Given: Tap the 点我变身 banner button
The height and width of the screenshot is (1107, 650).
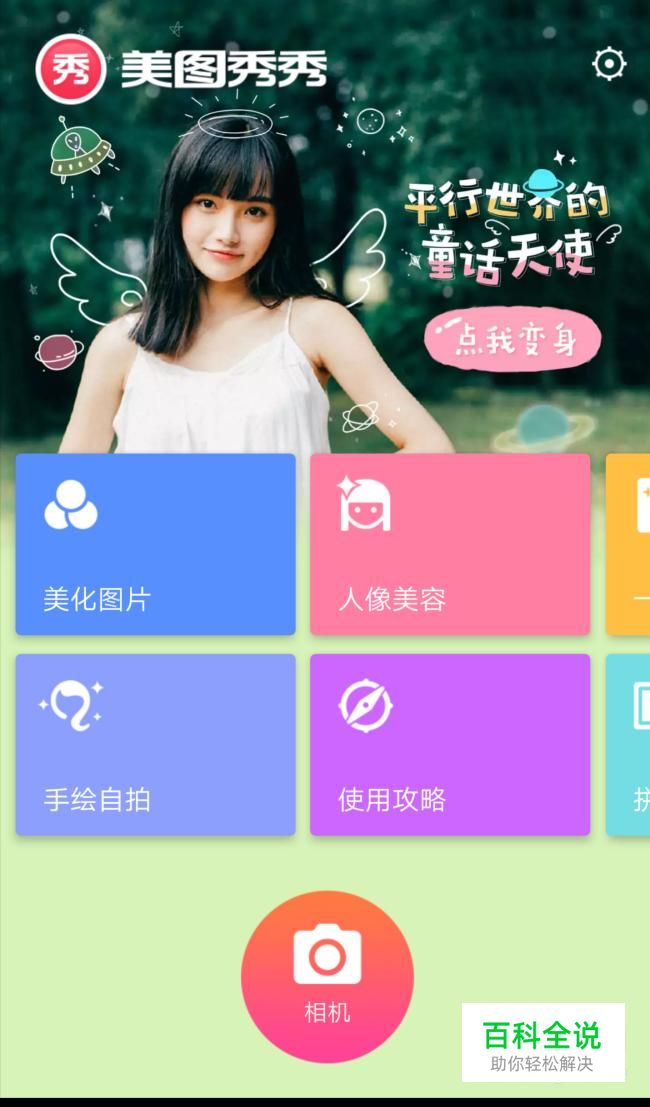Looking at the screenshot, I should click(512, 340).
